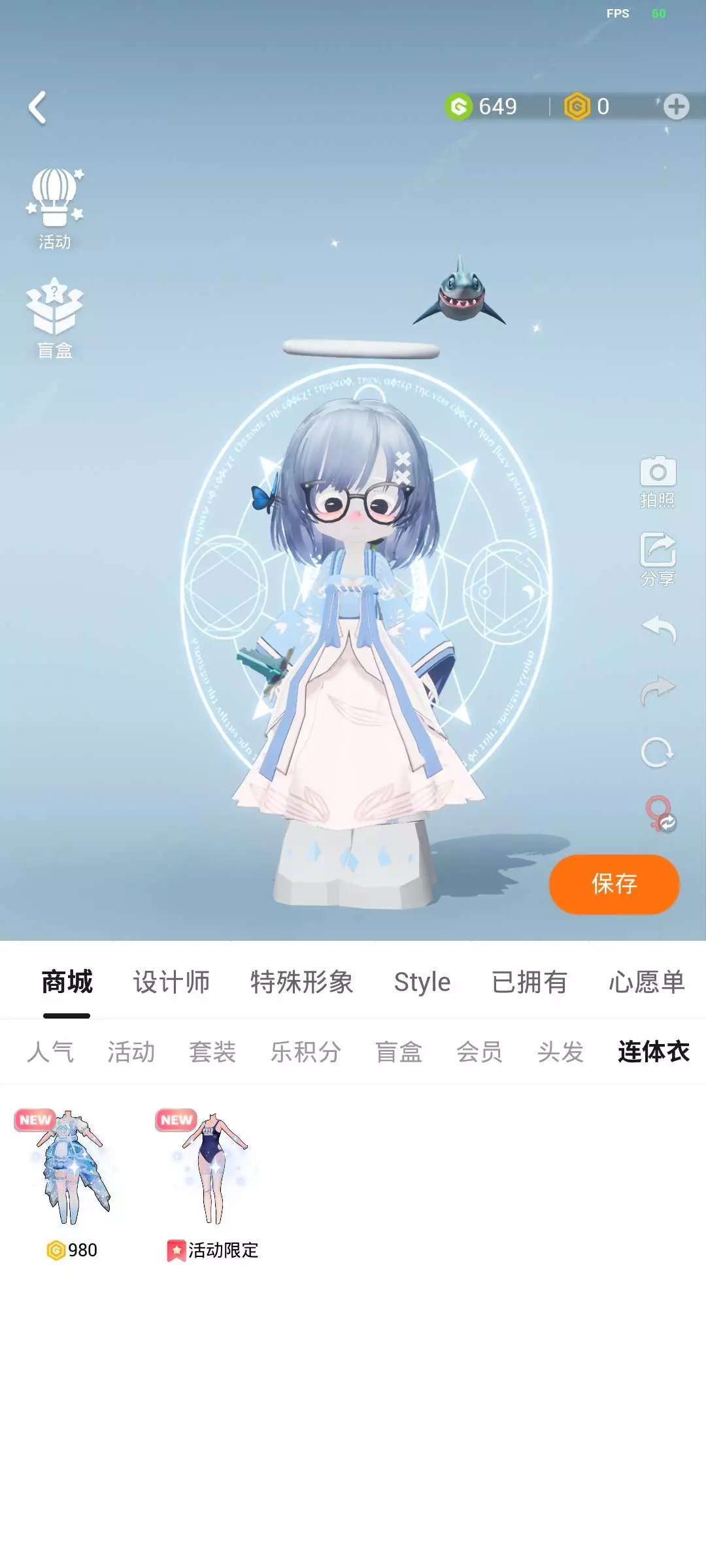Select the 套装 category
Image resolution: width=706 pixels, height=1568 pixels.
(212, 1052)
